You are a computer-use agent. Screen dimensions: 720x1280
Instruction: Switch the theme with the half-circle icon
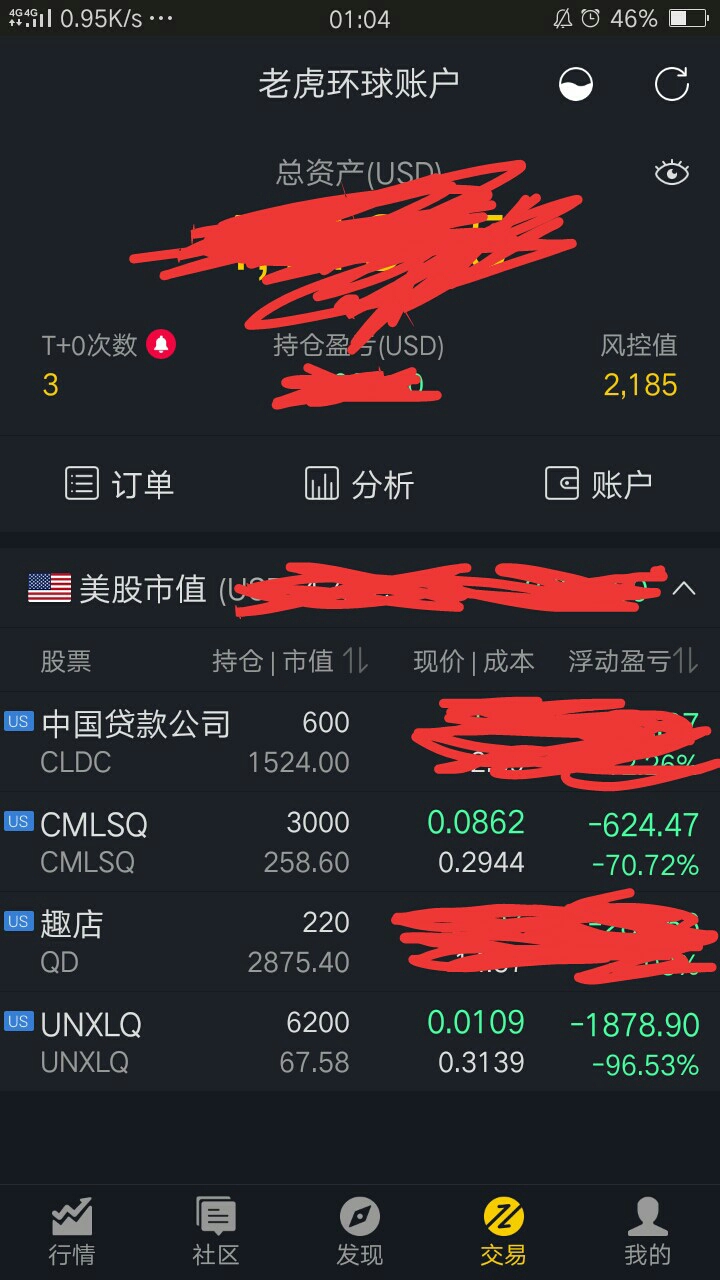(x=576, y=84)
